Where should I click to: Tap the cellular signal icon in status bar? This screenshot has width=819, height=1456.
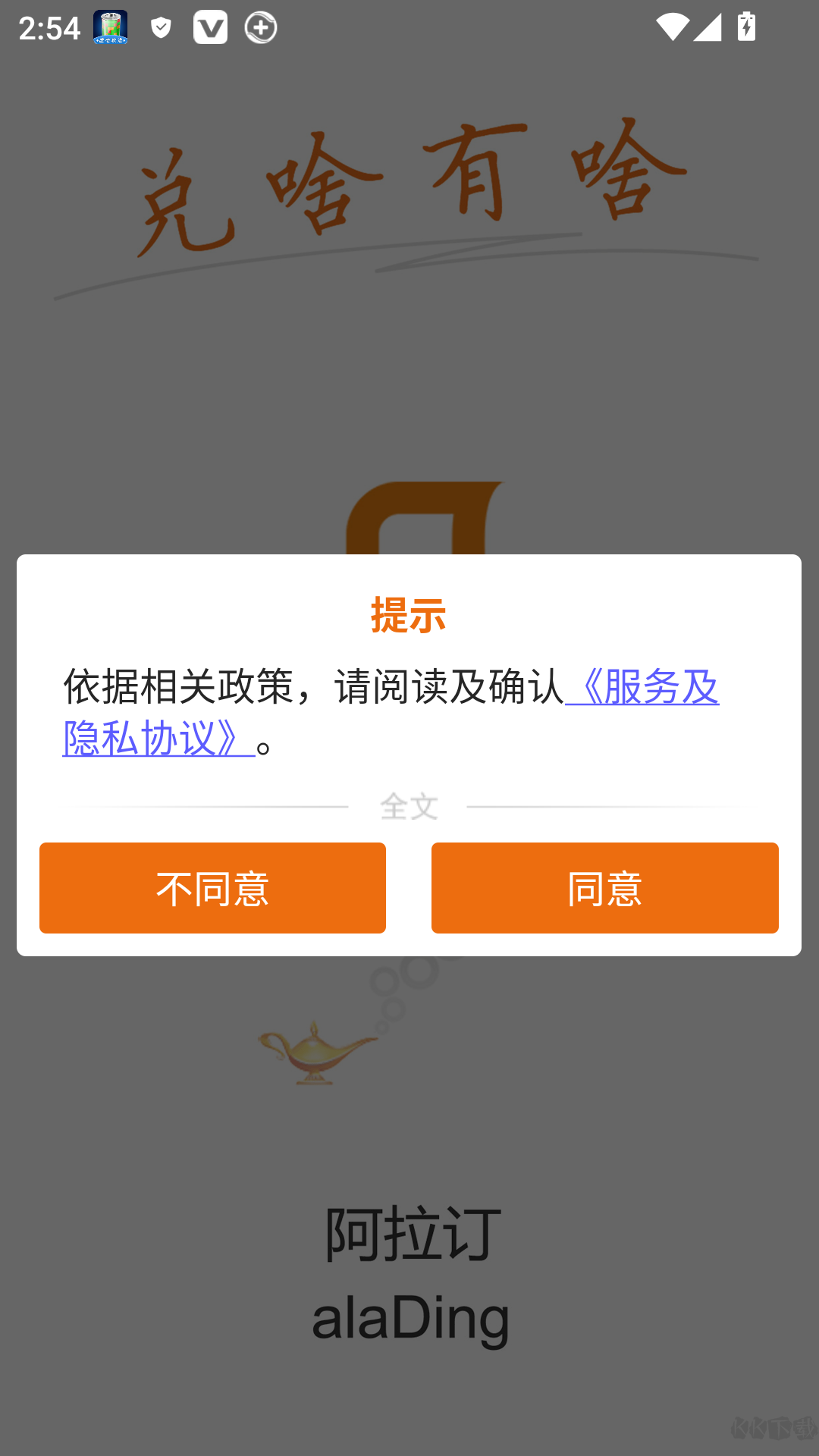[708, 27]
